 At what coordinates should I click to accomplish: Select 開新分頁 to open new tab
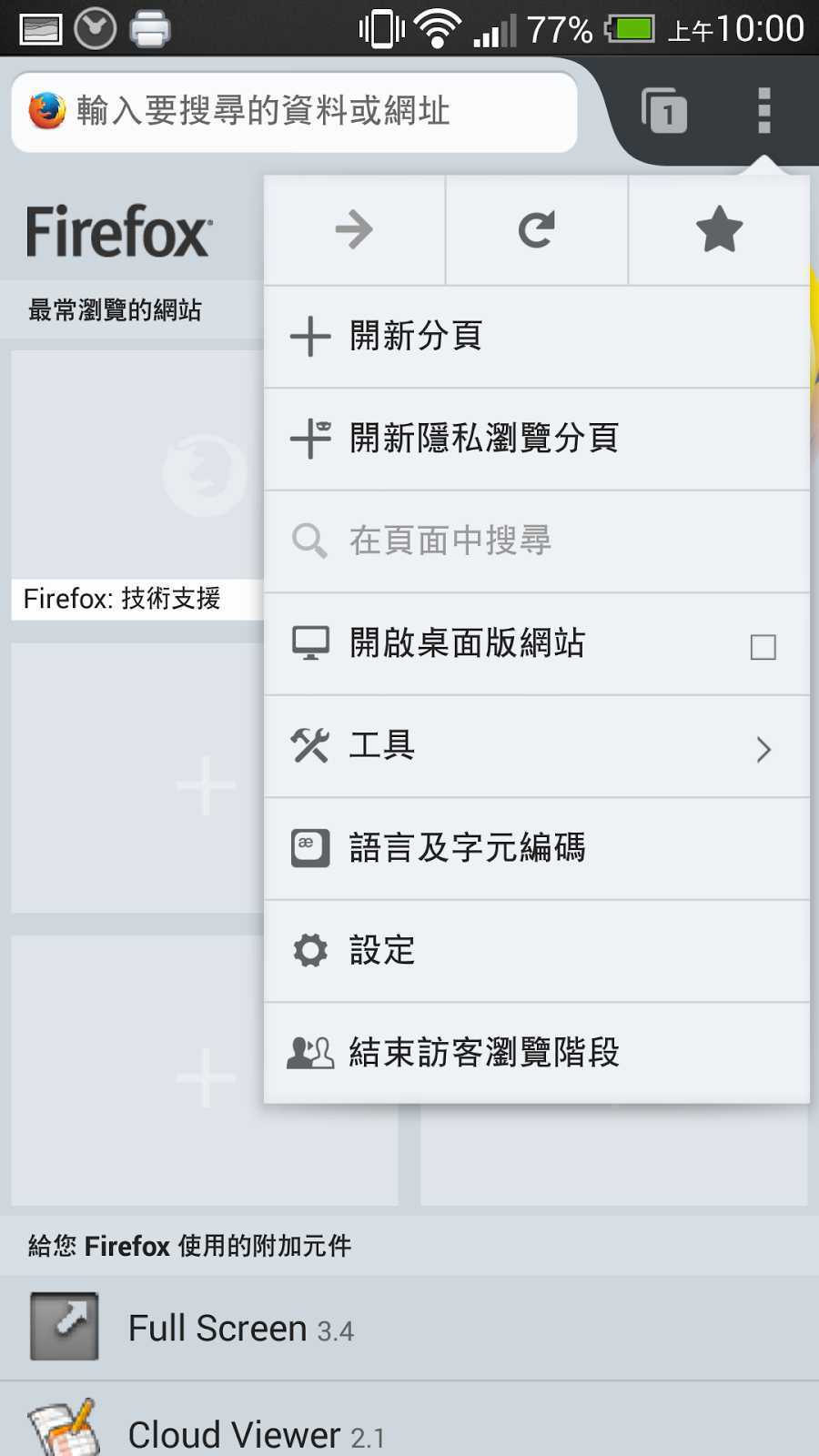(x=536, y=337)
